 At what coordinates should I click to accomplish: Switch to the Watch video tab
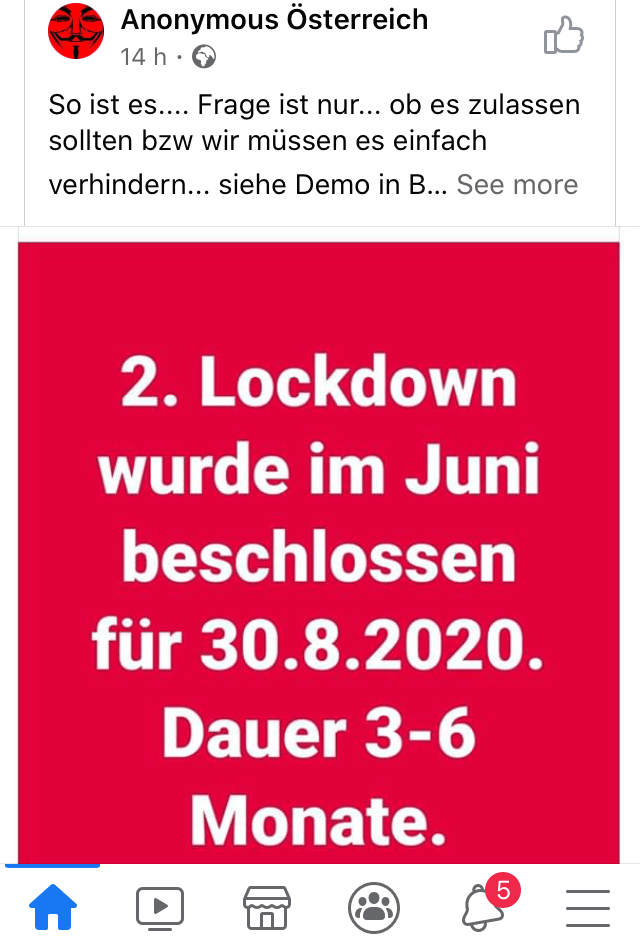pyautogui.click(x=160, y=908)
